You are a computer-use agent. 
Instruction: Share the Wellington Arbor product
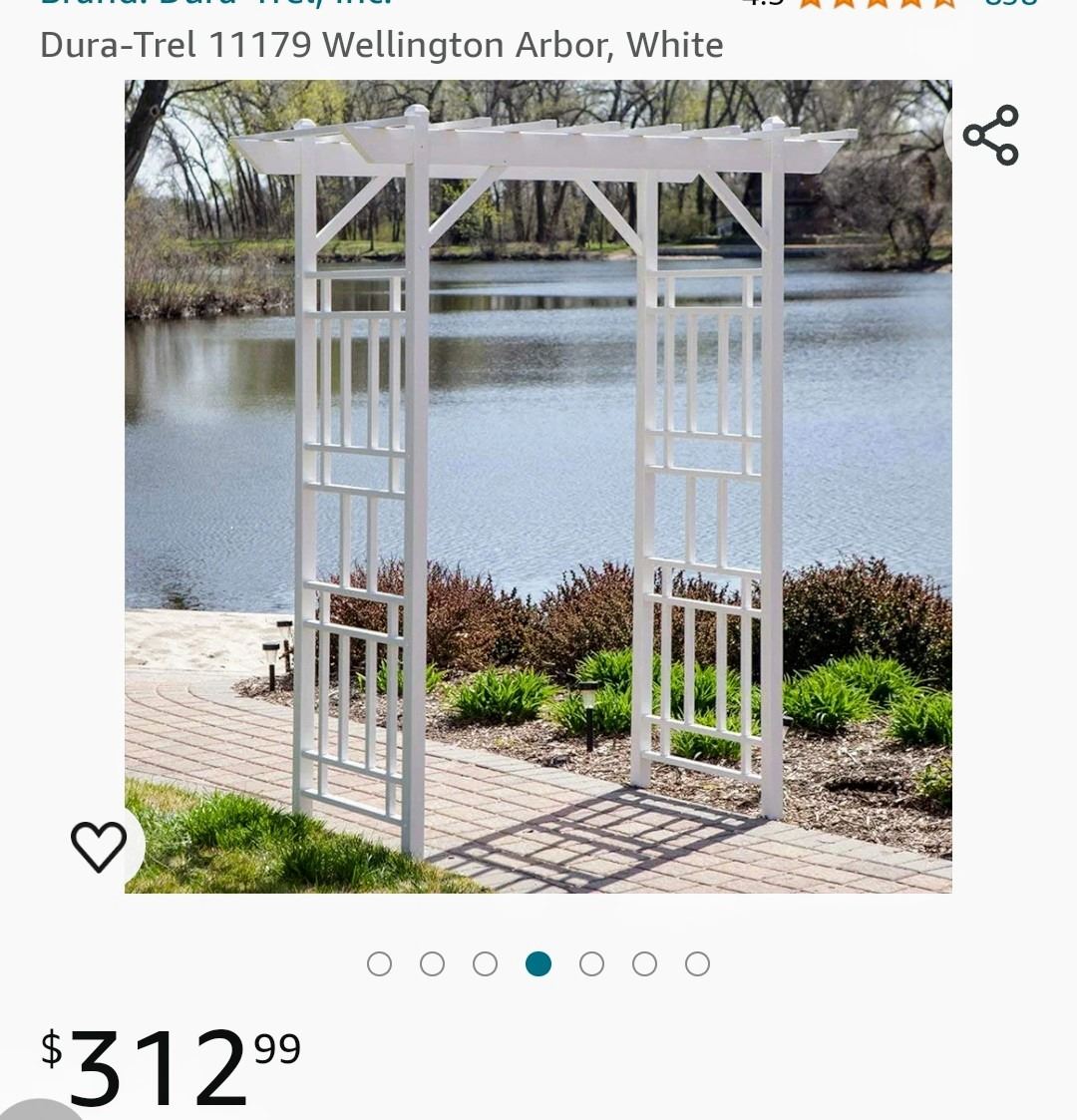tap(990, 135)
